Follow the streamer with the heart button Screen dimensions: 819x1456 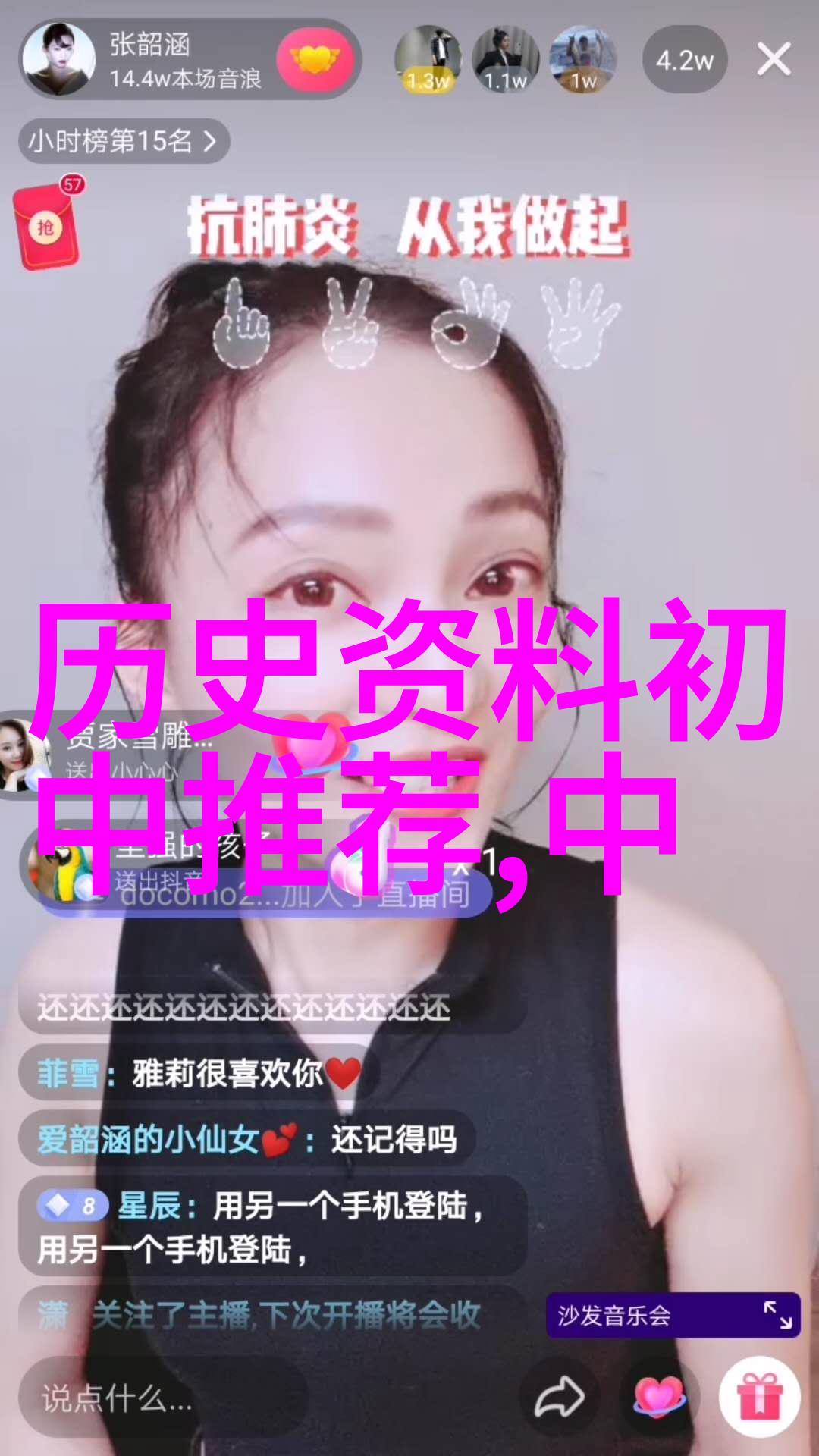tap(314, 59)
